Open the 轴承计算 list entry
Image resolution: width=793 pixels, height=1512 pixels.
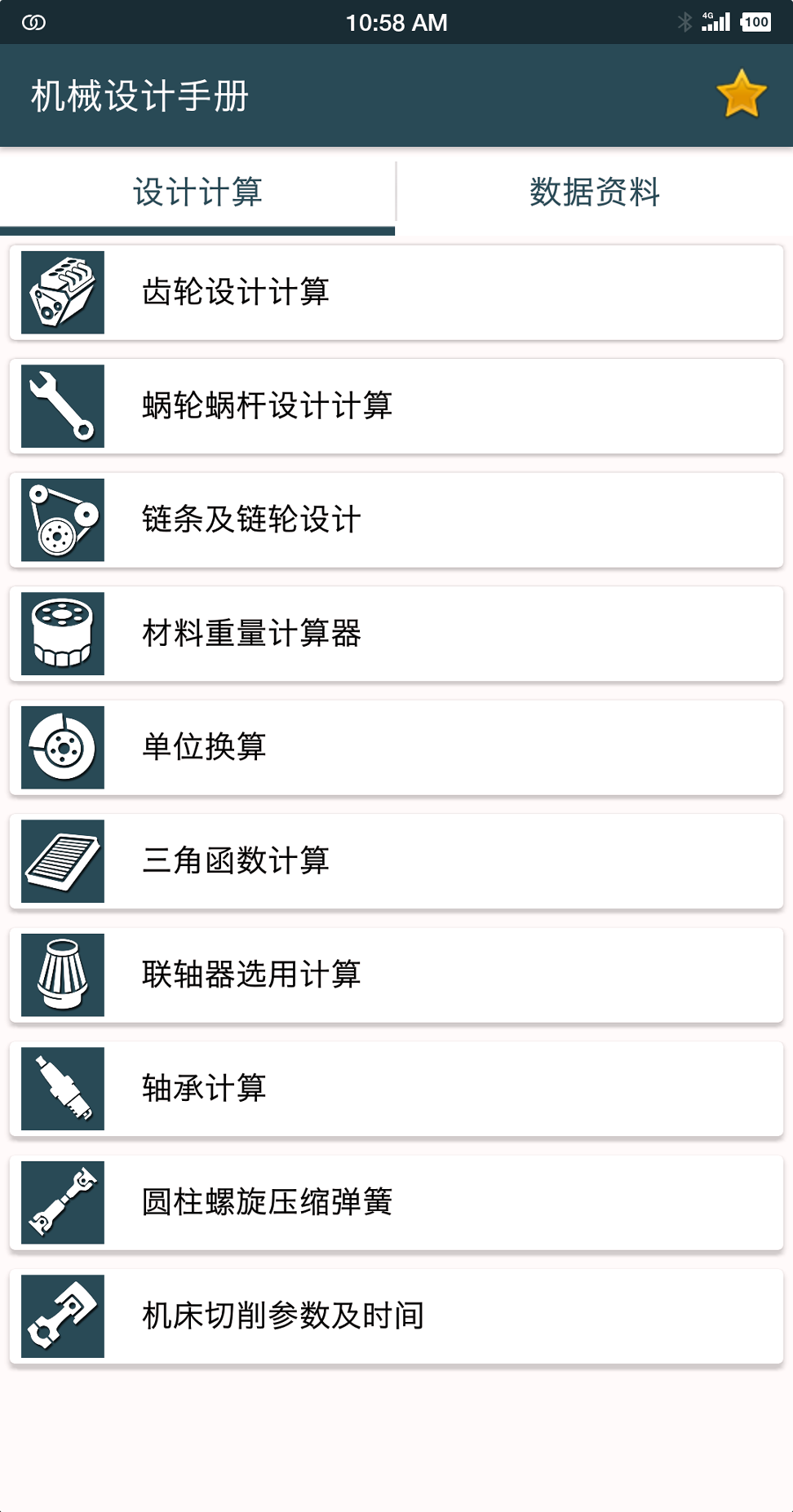point(396,1088)
